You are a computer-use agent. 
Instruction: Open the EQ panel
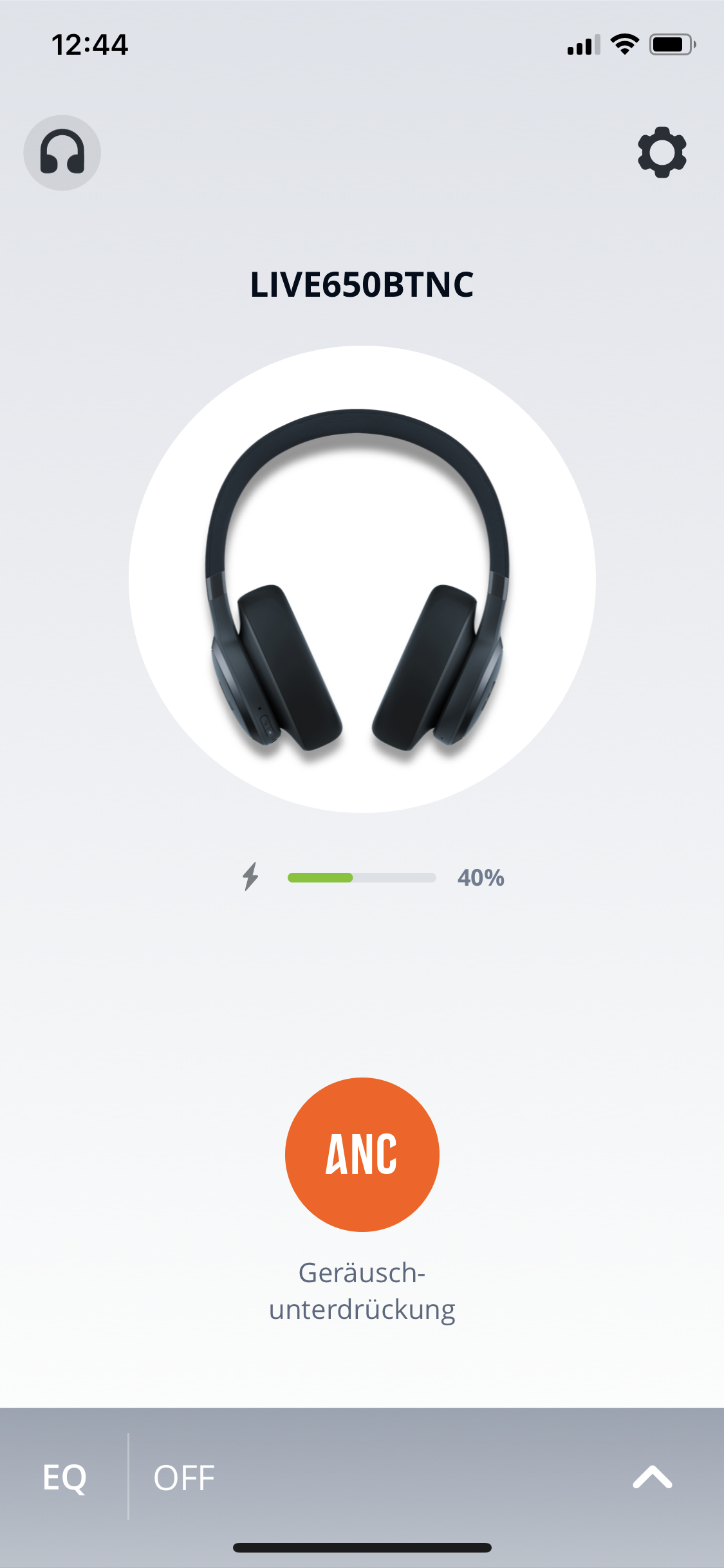tap(64, 1477)
